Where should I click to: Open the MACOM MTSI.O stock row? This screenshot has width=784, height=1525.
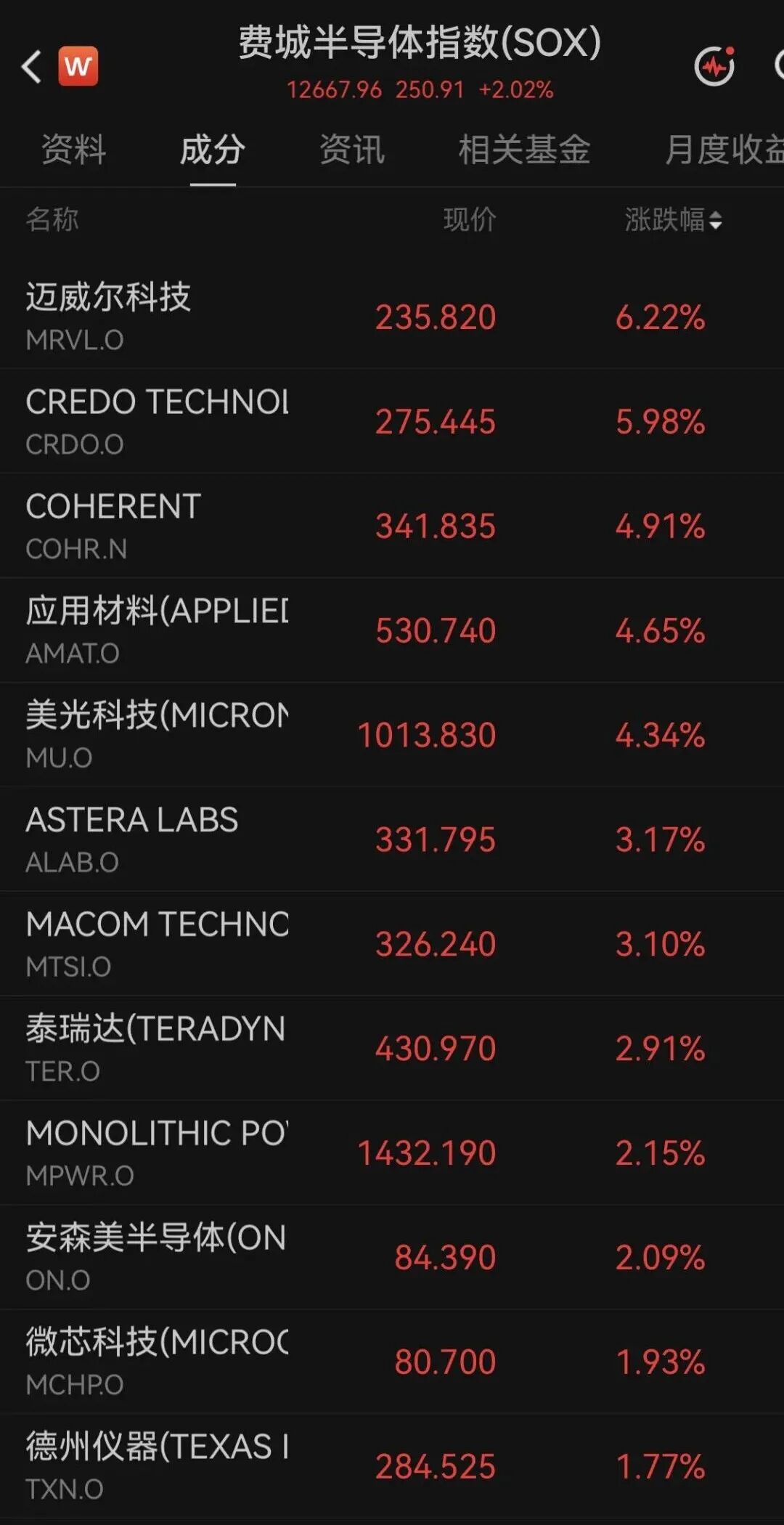pos(392,944)
